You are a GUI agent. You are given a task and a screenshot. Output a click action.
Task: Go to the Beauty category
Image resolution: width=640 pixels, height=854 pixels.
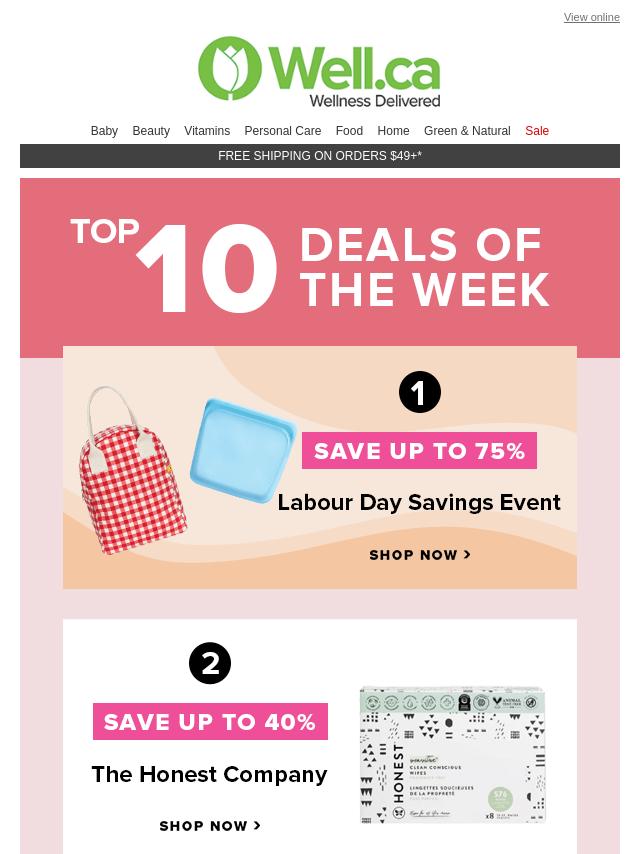[151, 131]
